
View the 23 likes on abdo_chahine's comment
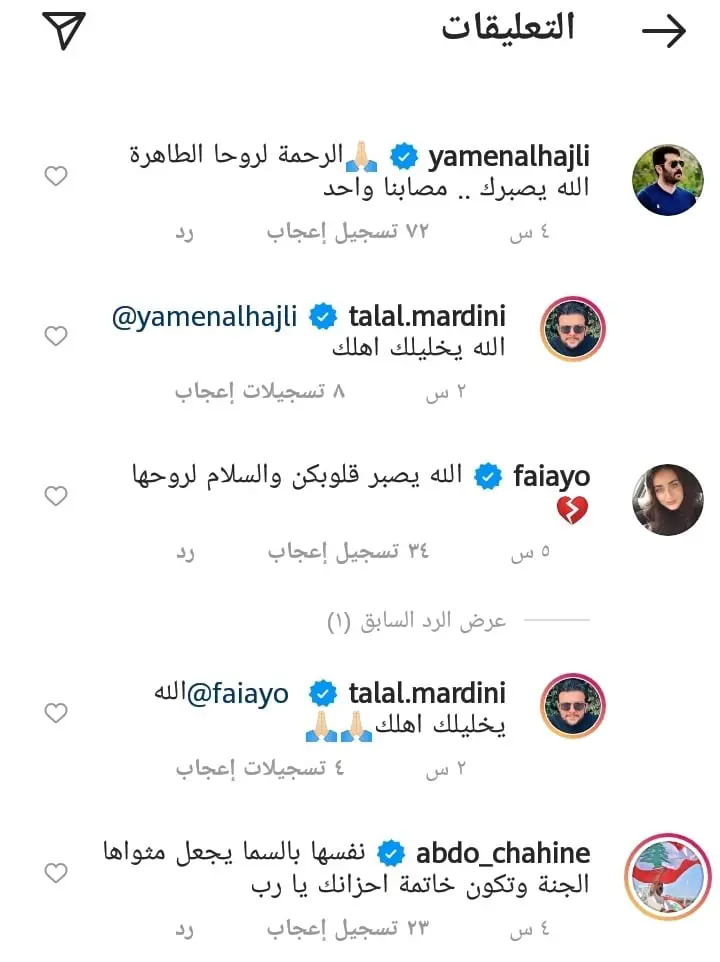[347, 929]
